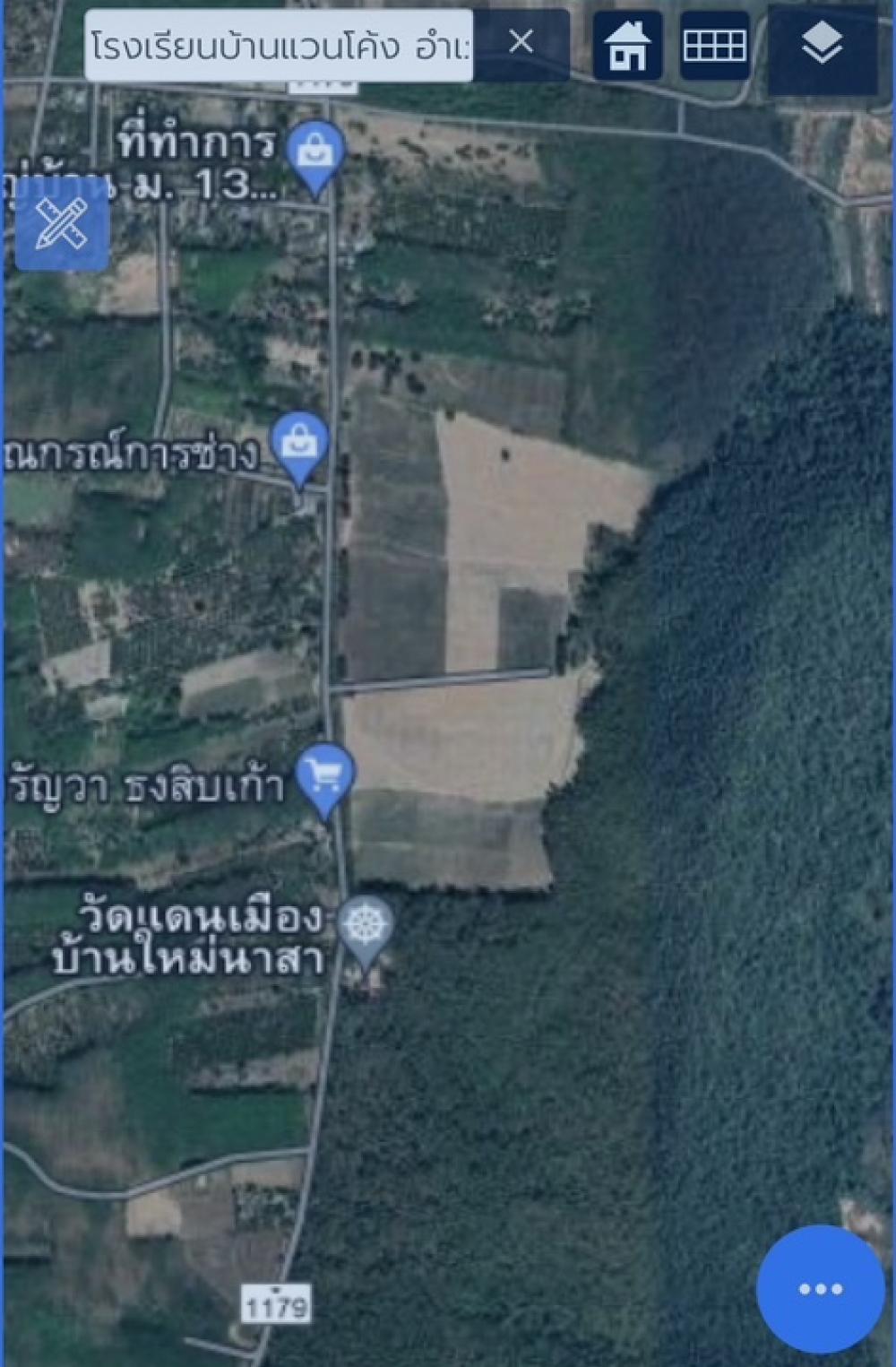
Task: Clear the search text with X
Action: tap(521, 42)
